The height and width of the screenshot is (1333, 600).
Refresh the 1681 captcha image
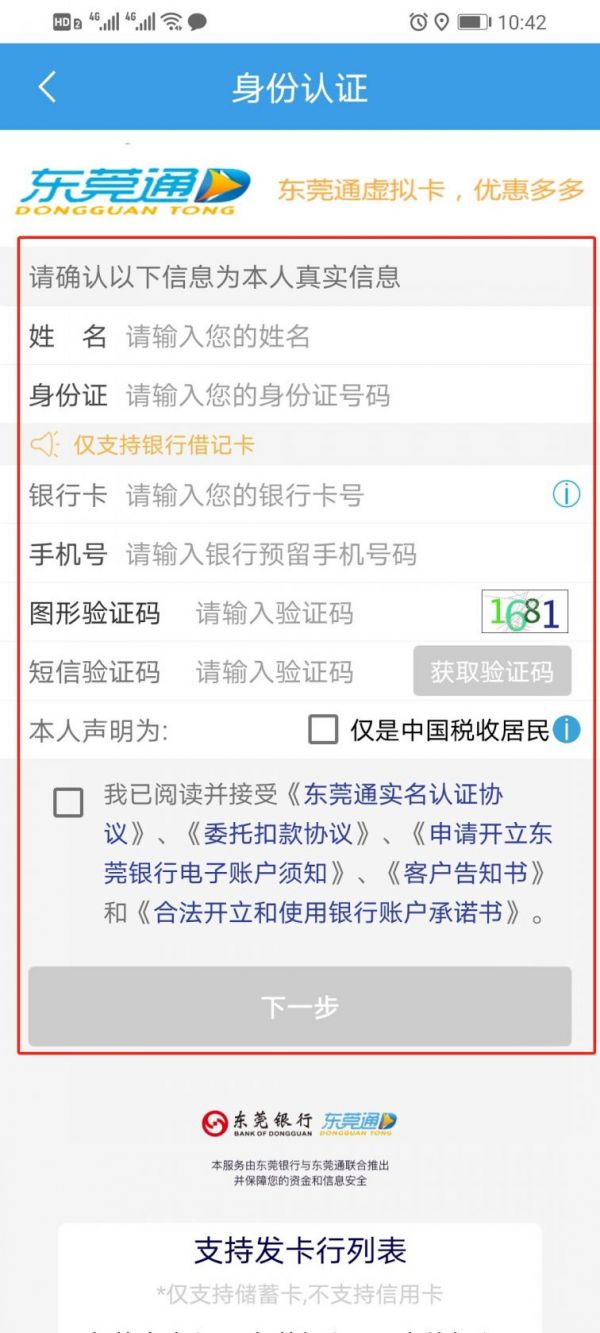(x=524, y=612)
